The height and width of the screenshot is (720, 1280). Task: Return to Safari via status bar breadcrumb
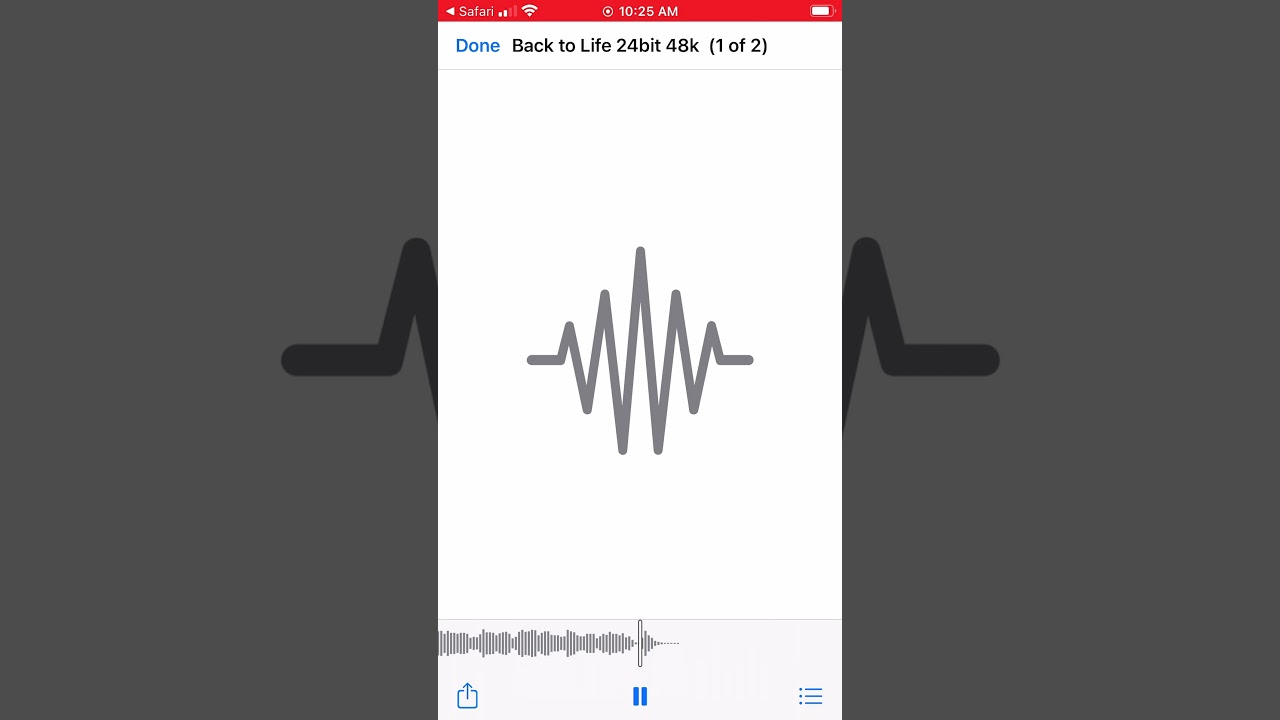pos(469,11)
